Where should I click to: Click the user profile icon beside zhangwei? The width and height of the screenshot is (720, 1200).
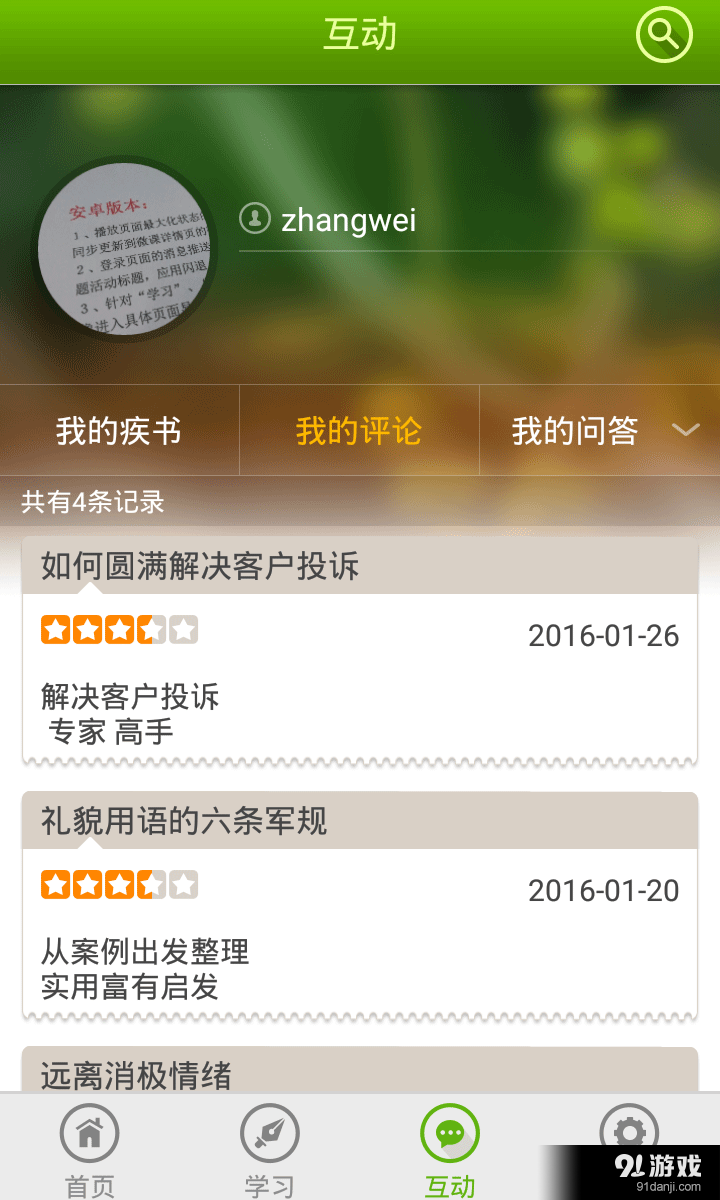click(x=255, y=218)
